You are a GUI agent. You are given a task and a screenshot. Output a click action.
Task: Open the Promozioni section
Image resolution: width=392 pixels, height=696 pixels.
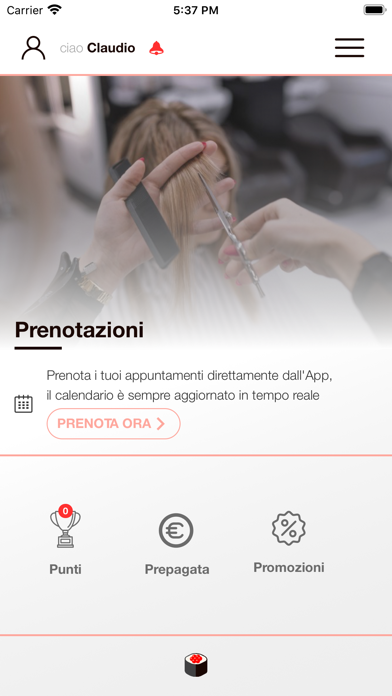[x=289, y=542]
